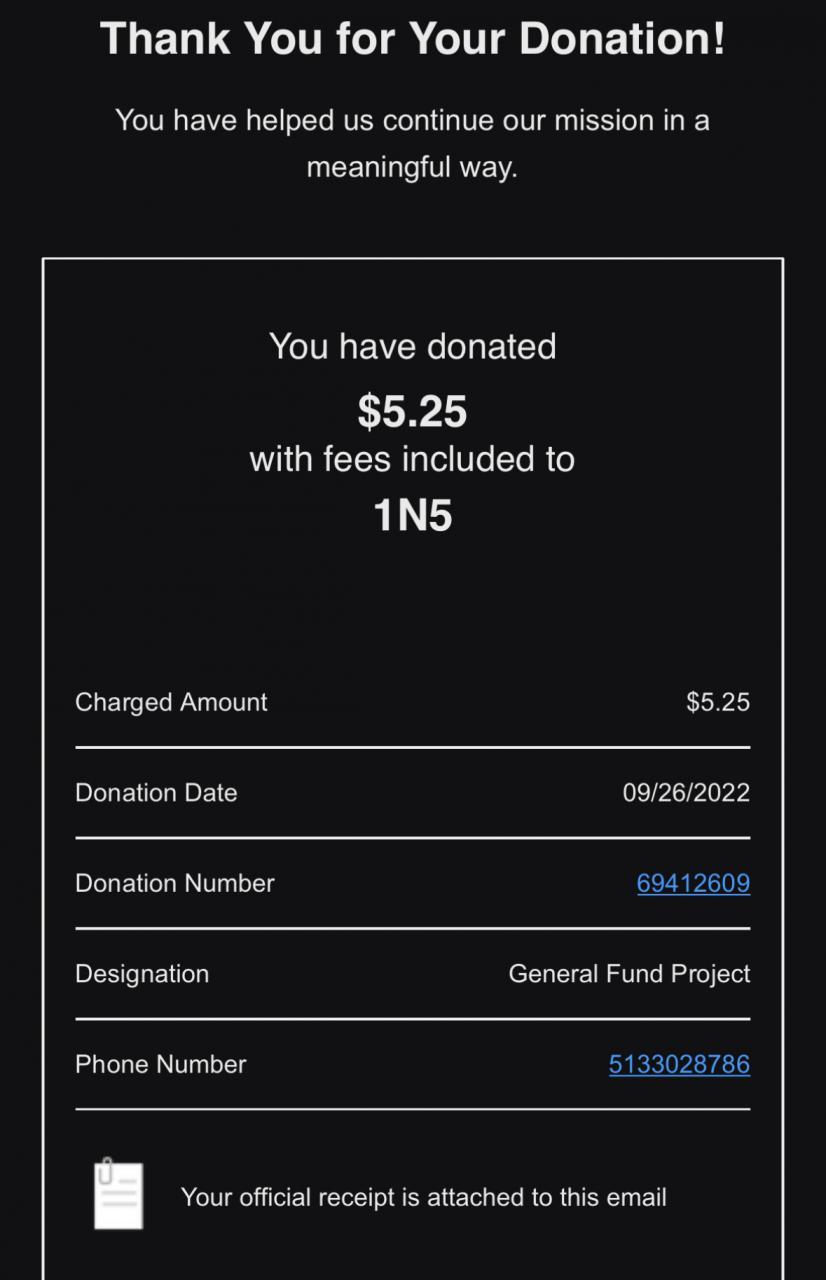Screen dimensions: 826x1280
Task: Tap the phone number 5133028786 link
Action: pos(679,1064)
